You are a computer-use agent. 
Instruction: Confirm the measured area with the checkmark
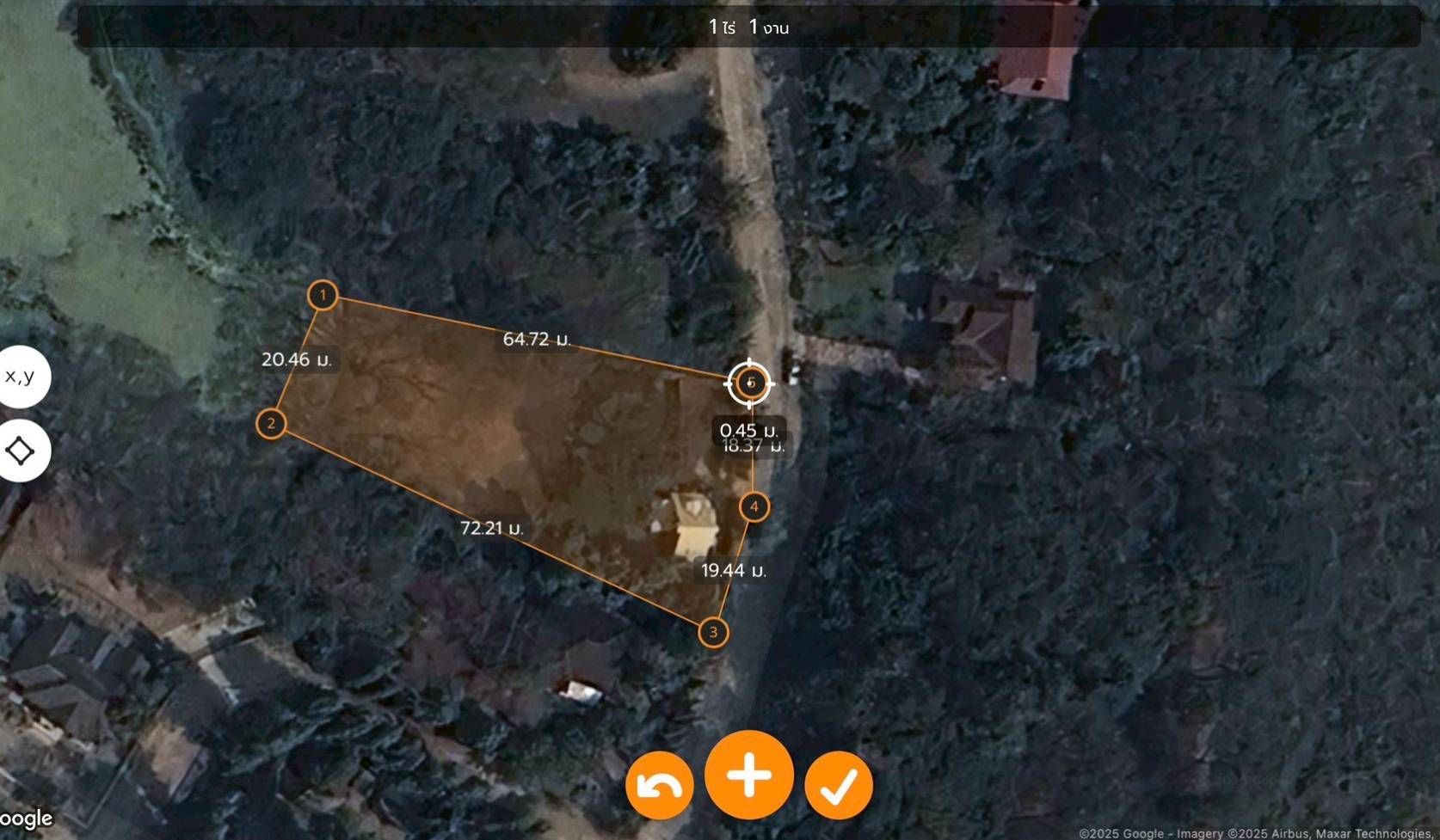839,785
